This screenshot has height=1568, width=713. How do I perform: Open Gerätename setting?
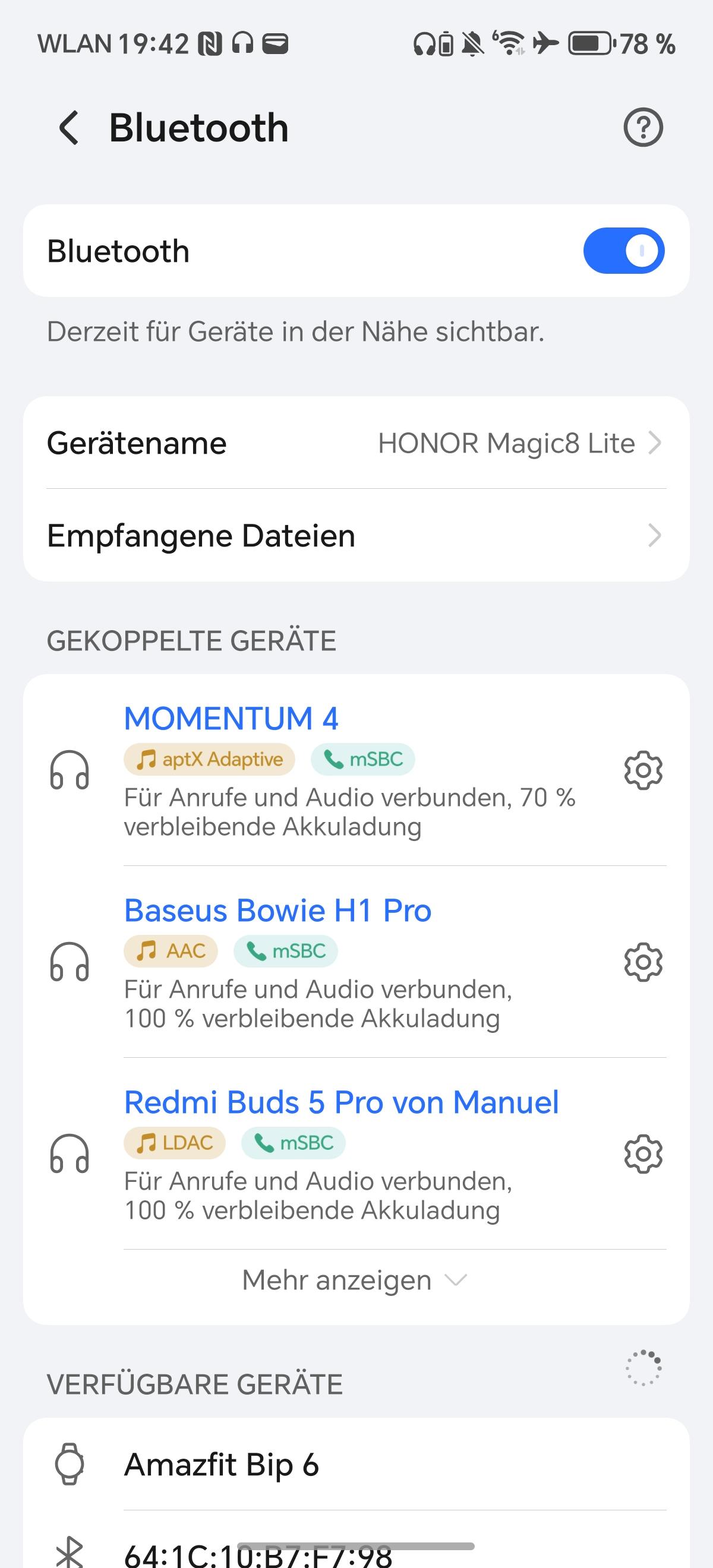click(356, 443)
